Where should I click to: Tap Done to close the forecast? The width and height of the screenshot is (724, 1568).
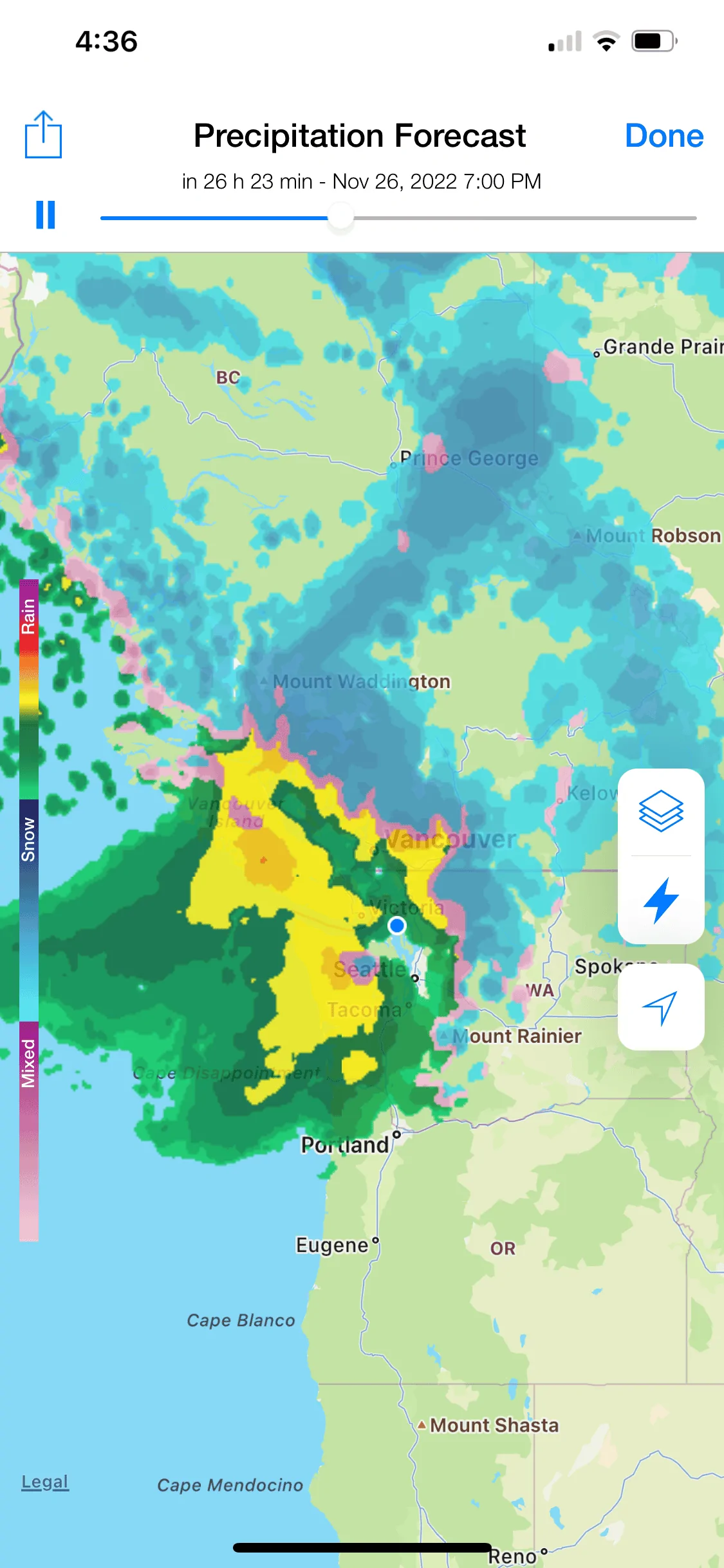click(x=664, y=136)
